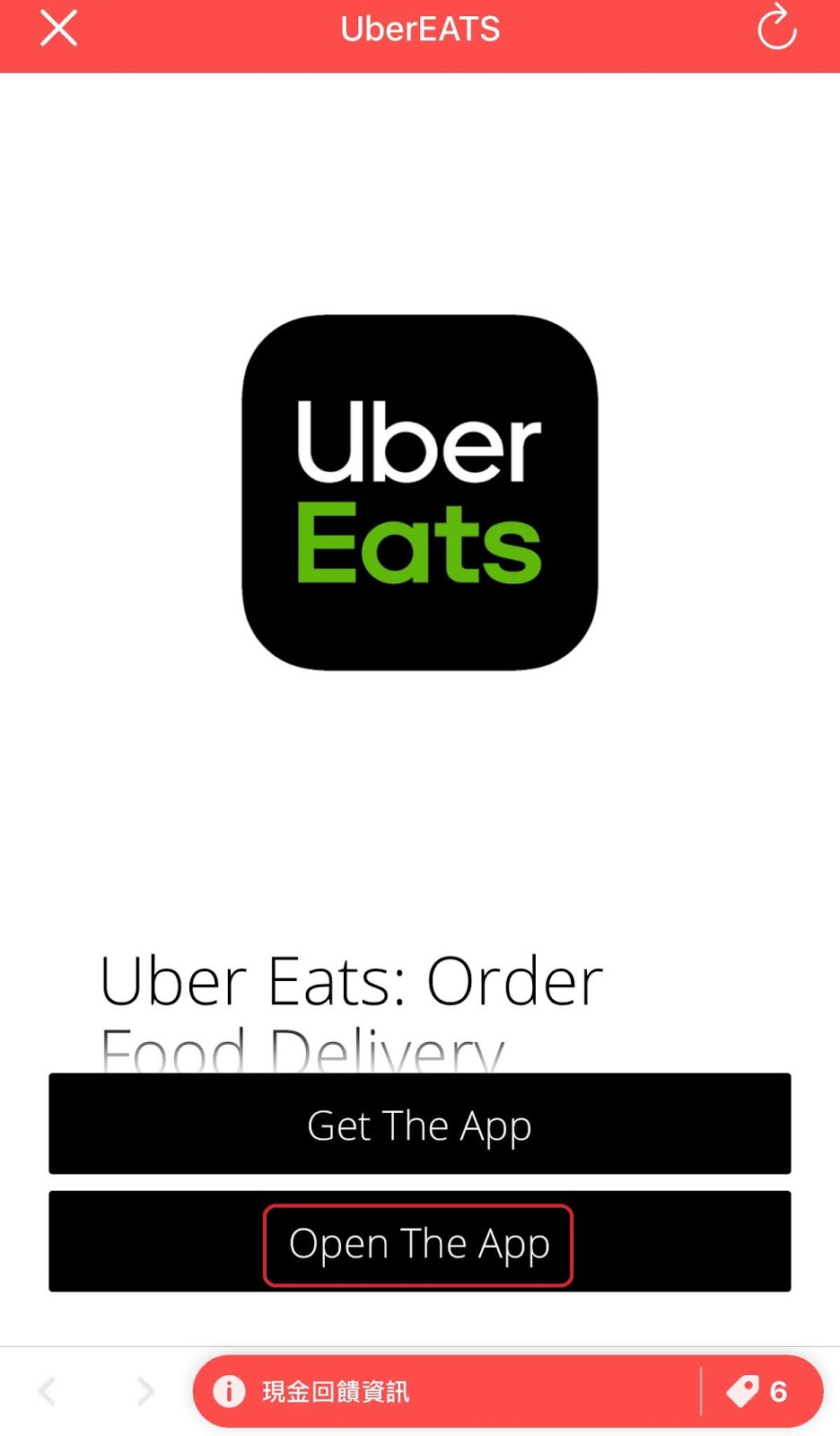Viewport: 840px width, 1436px height.
Task: Reload the UberEATS page
Action: click(776, 29)
